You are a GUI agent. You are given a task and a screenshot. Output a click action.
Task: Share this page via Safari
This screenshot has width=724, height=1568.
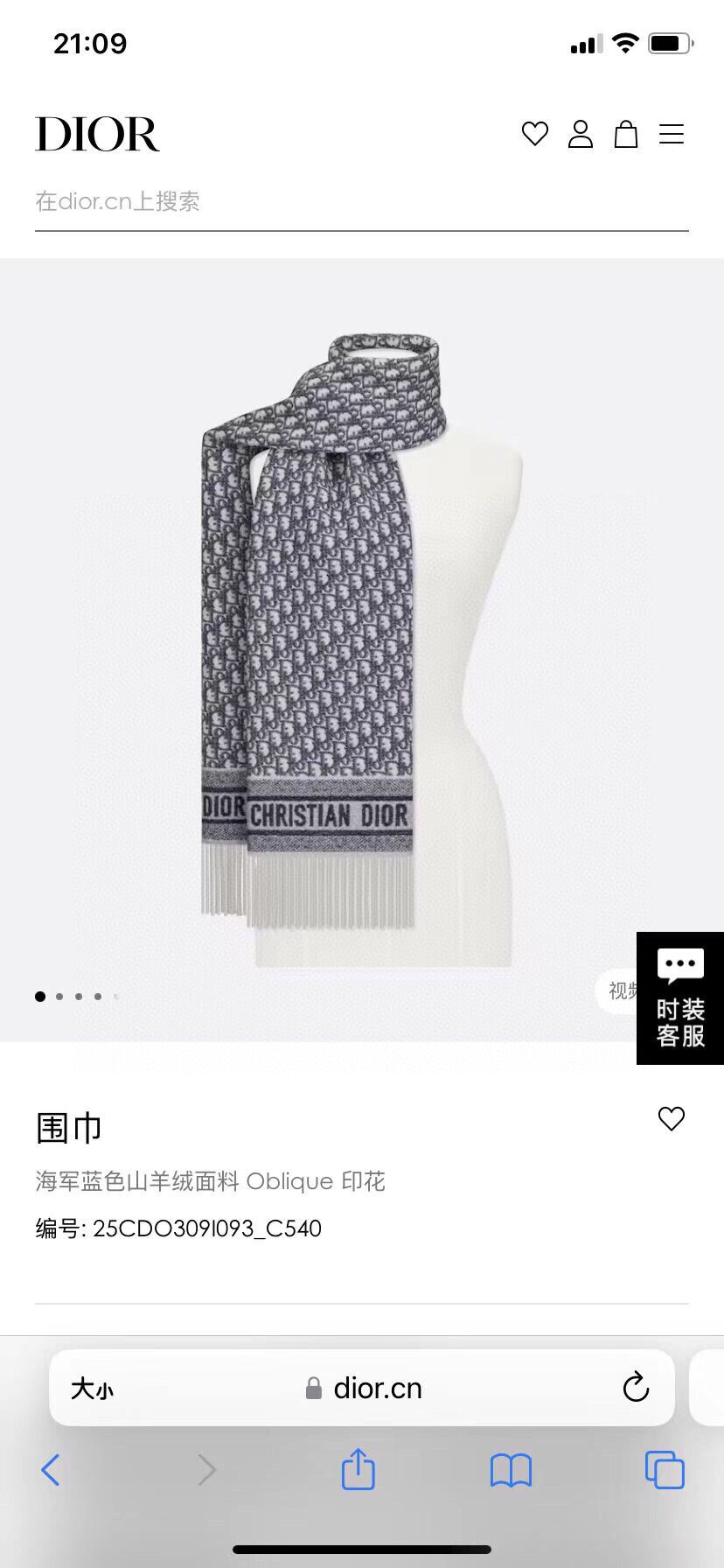point(358,1469)
